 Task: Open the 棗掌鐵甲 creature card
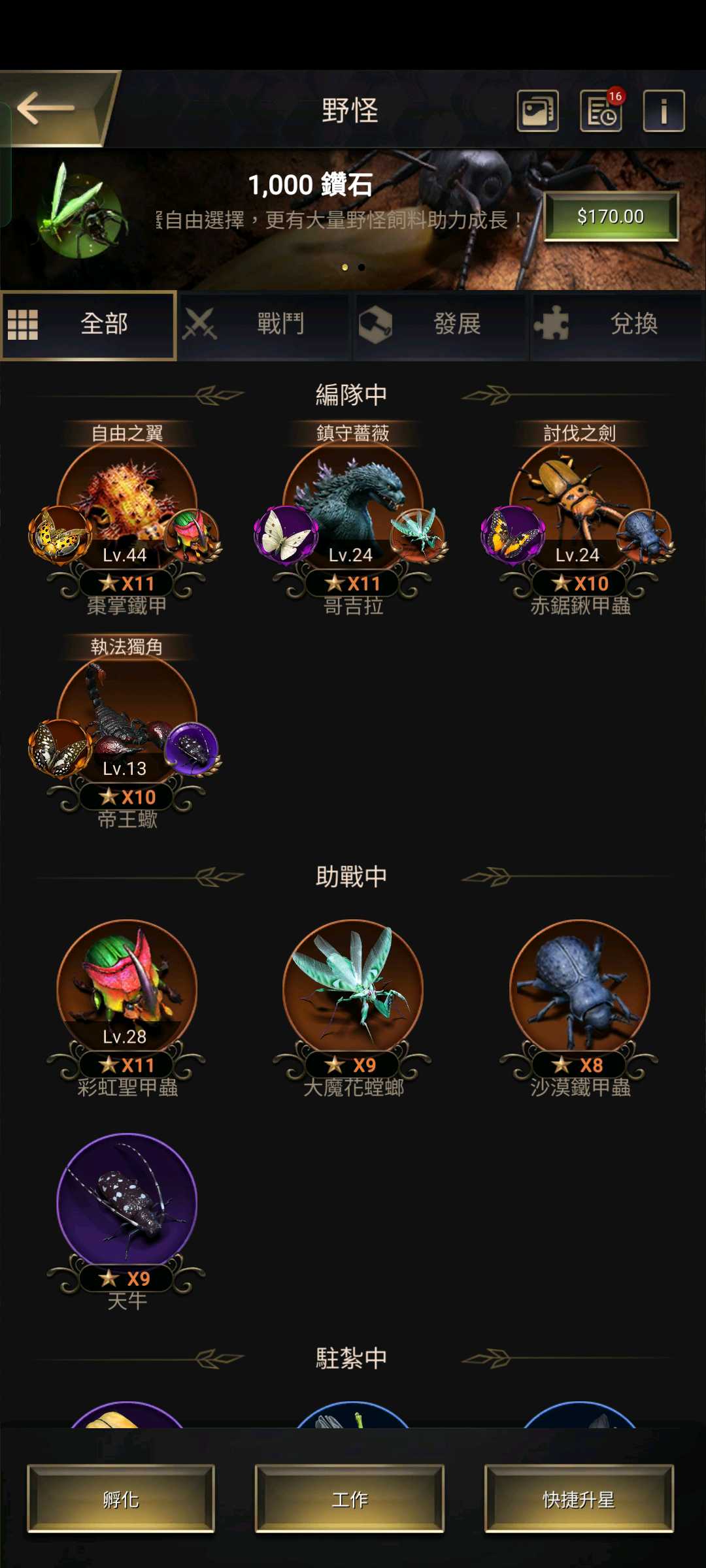point(127,503)
